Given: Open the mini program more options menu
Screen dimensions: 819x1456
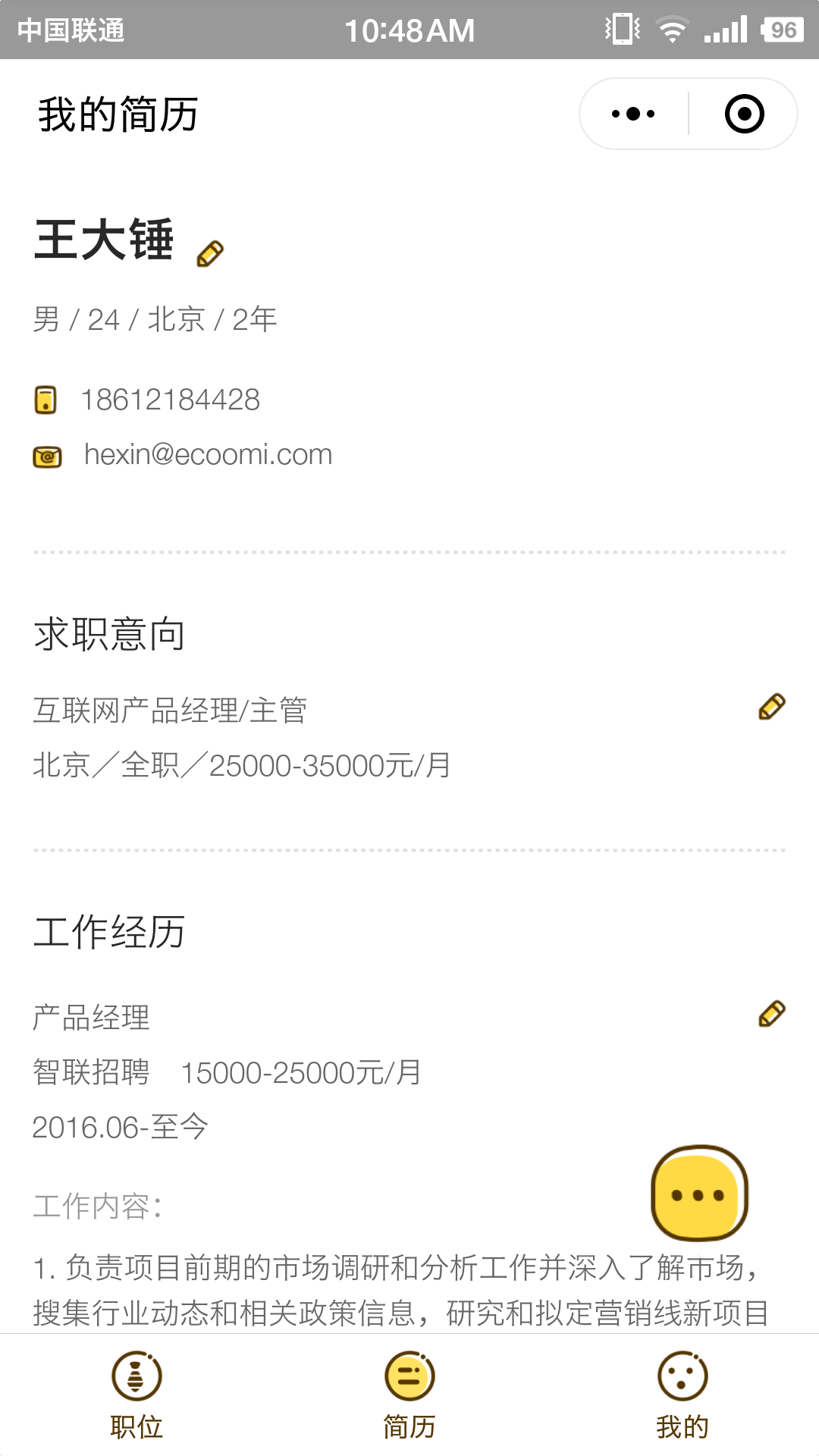Looking at the screenshot, I should [633, 114].
